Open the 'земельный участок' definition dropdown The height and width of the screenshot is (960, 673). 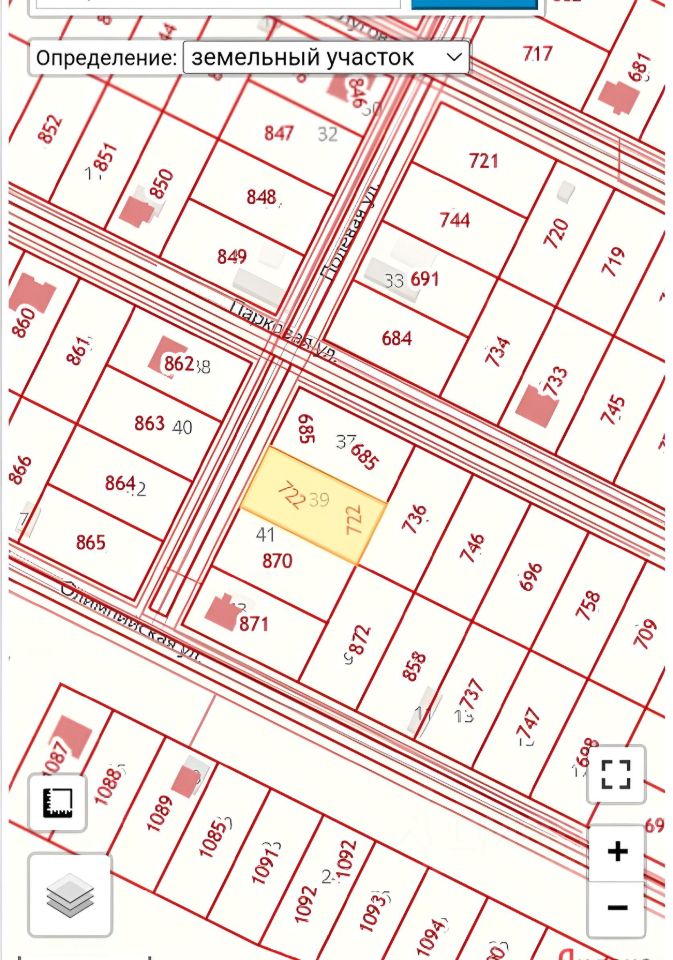point(325,57)
